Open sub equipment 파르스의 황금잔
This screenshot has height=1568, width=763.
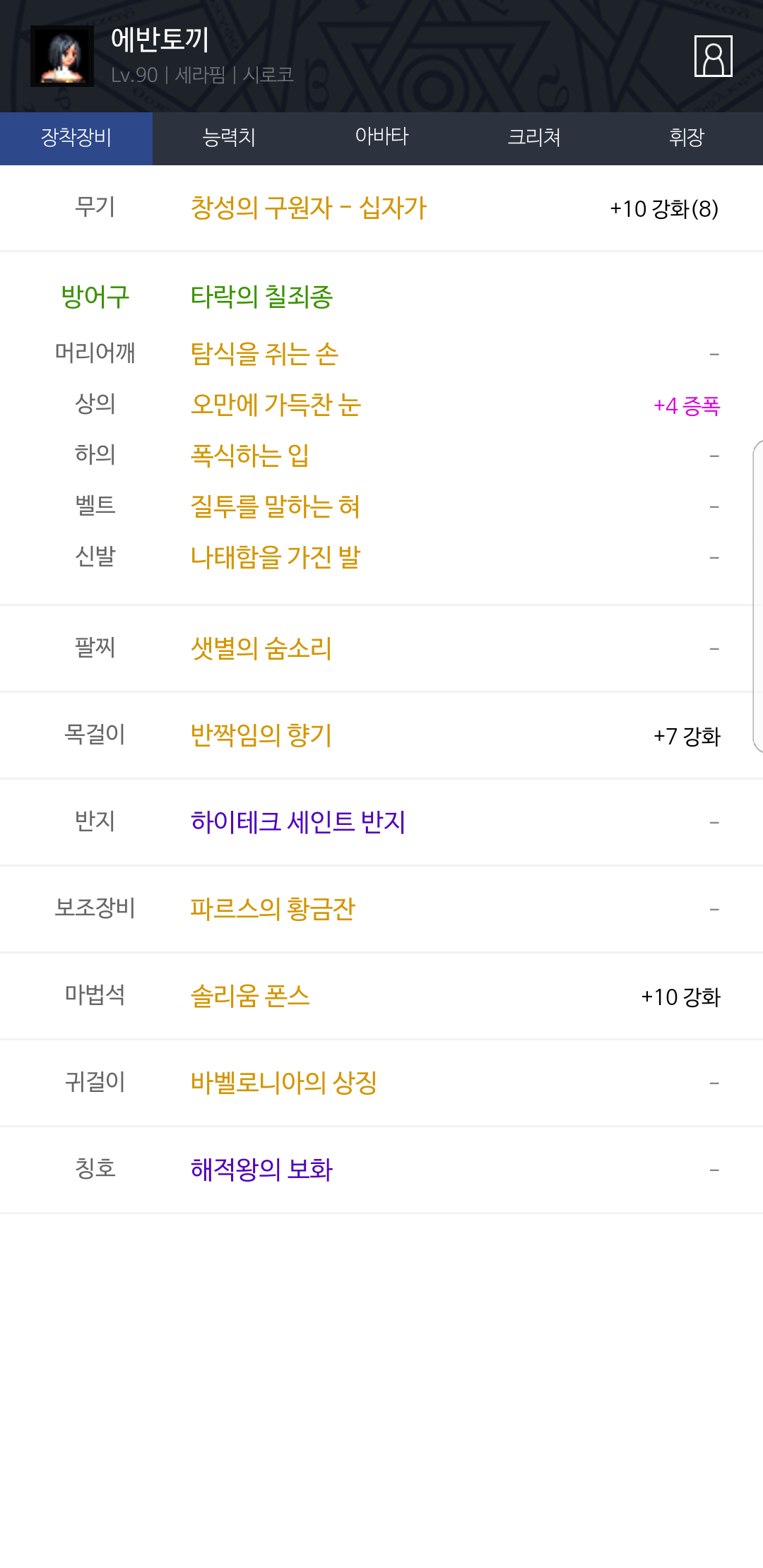click(x=272, y=909)
